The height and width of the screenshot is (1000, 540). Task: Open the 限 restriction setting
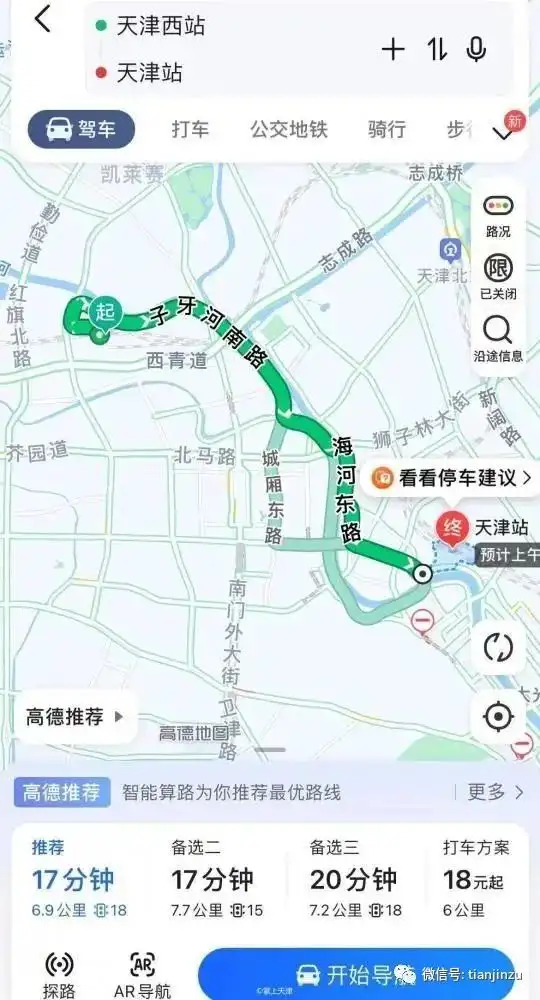click(498, 277)
